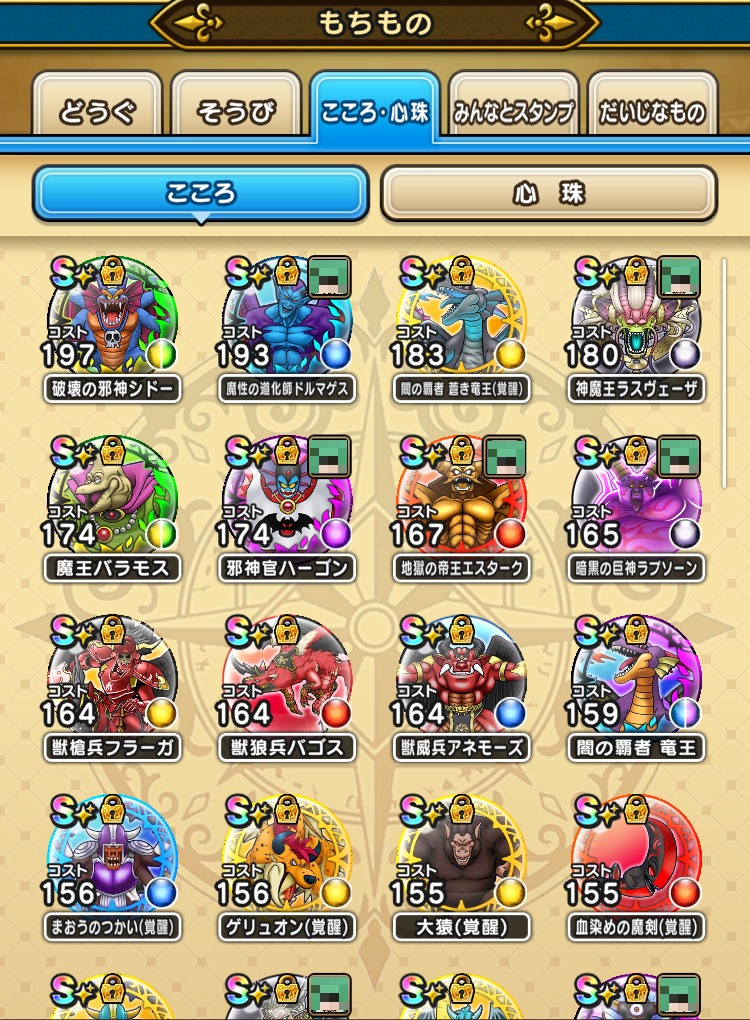Choose the 邪神官ハーゴン heart
The image size is (750, 1020).
point(287,500)
